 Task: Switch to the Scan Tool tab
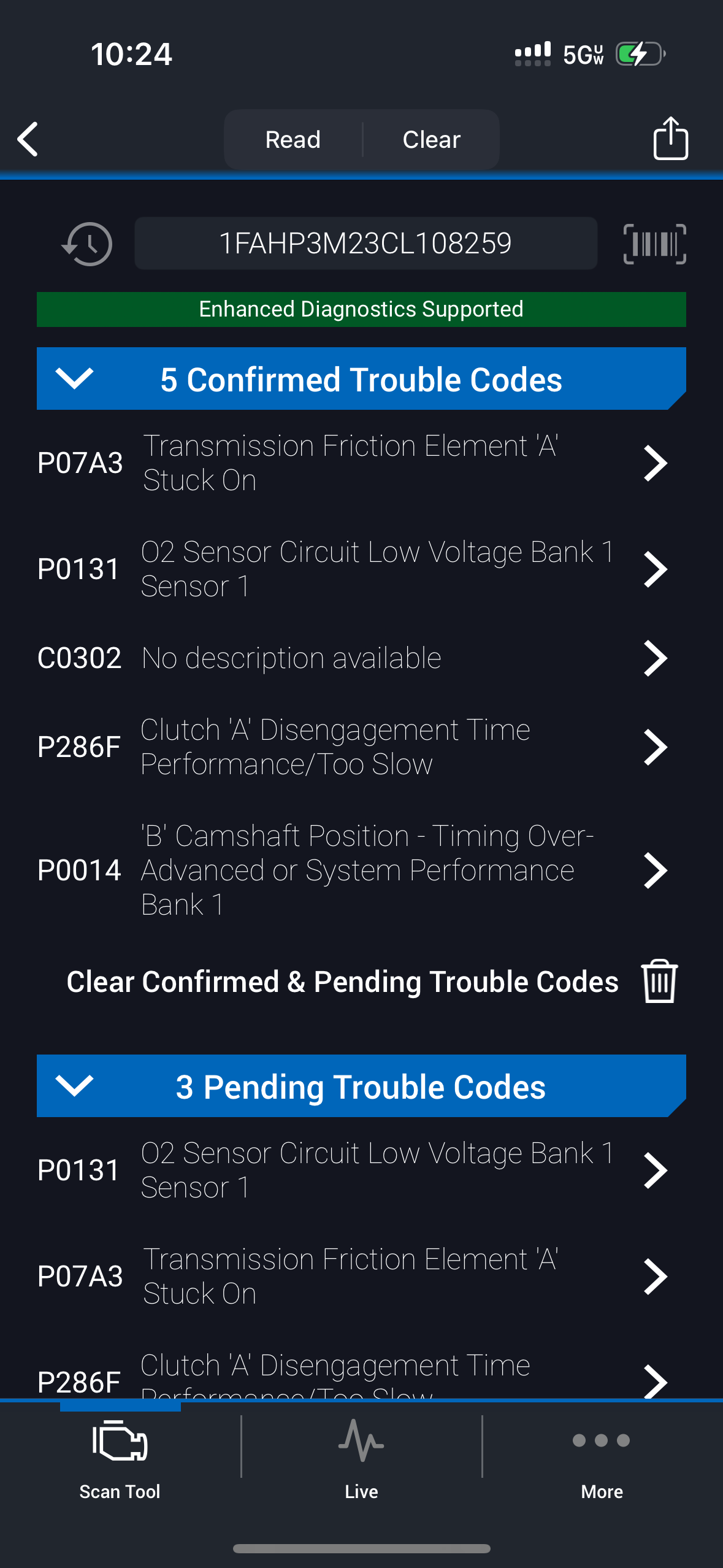point(120,1460)
